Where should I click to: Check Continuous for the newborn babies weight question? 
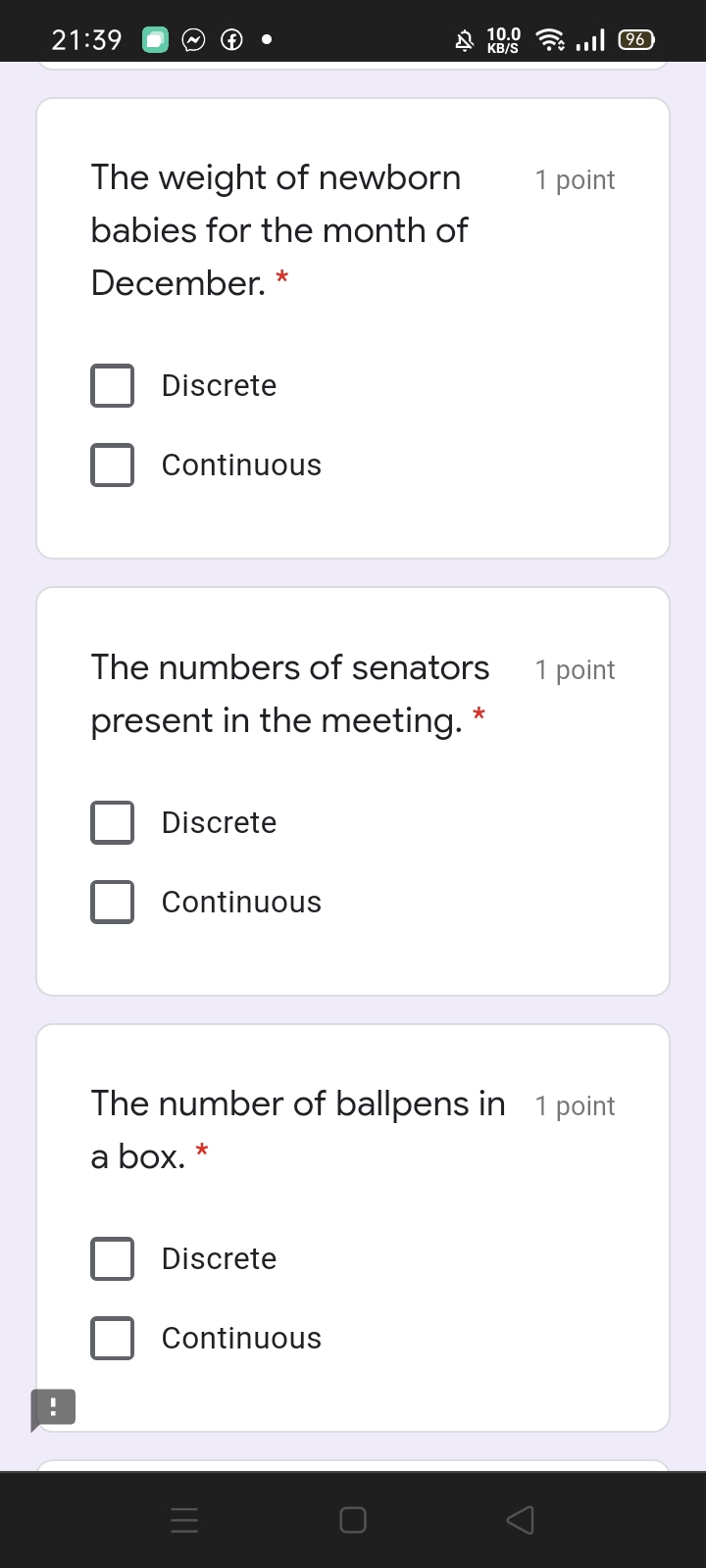click(112, 465)
